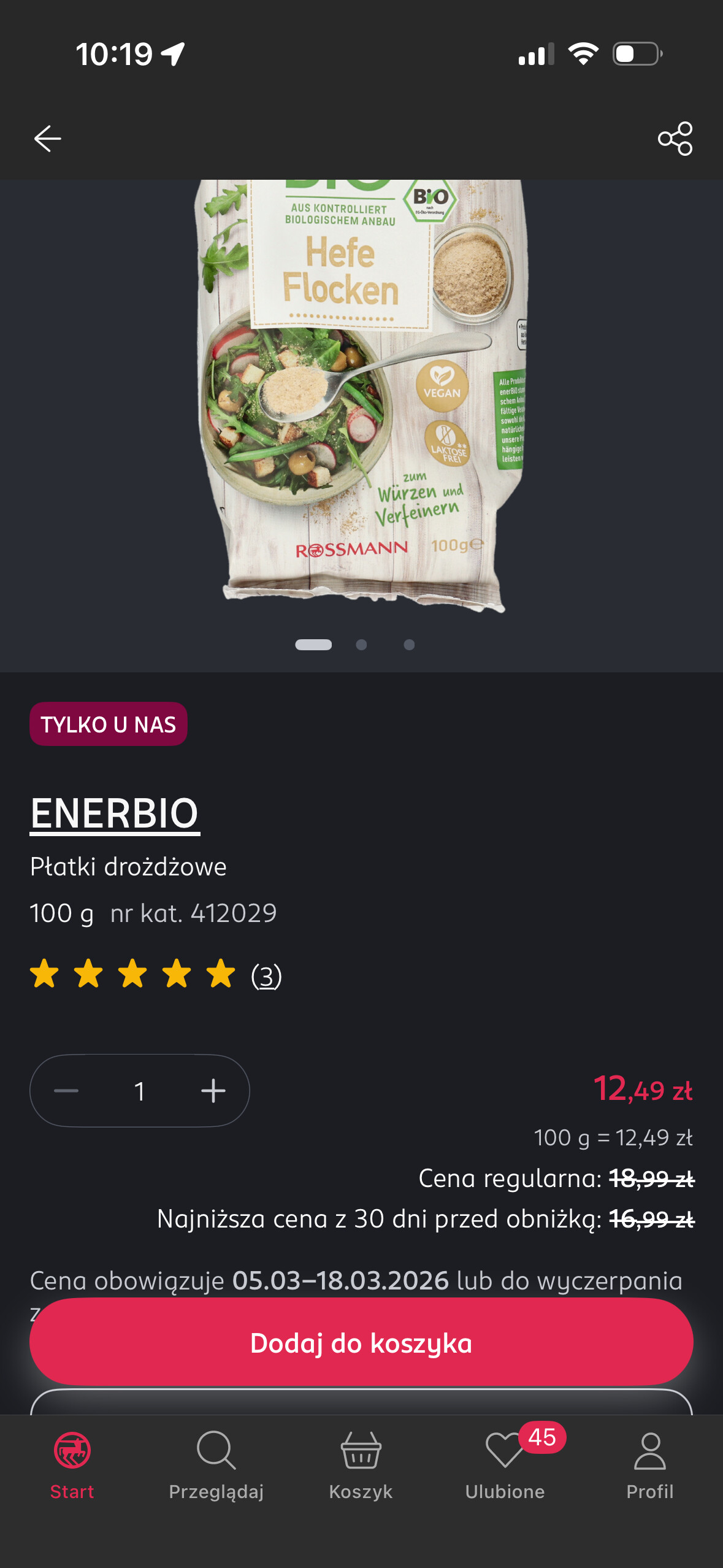This screenshot has width=723, height=1568.
Task: Decrease quantity with the minus button
Action: 66,1091
